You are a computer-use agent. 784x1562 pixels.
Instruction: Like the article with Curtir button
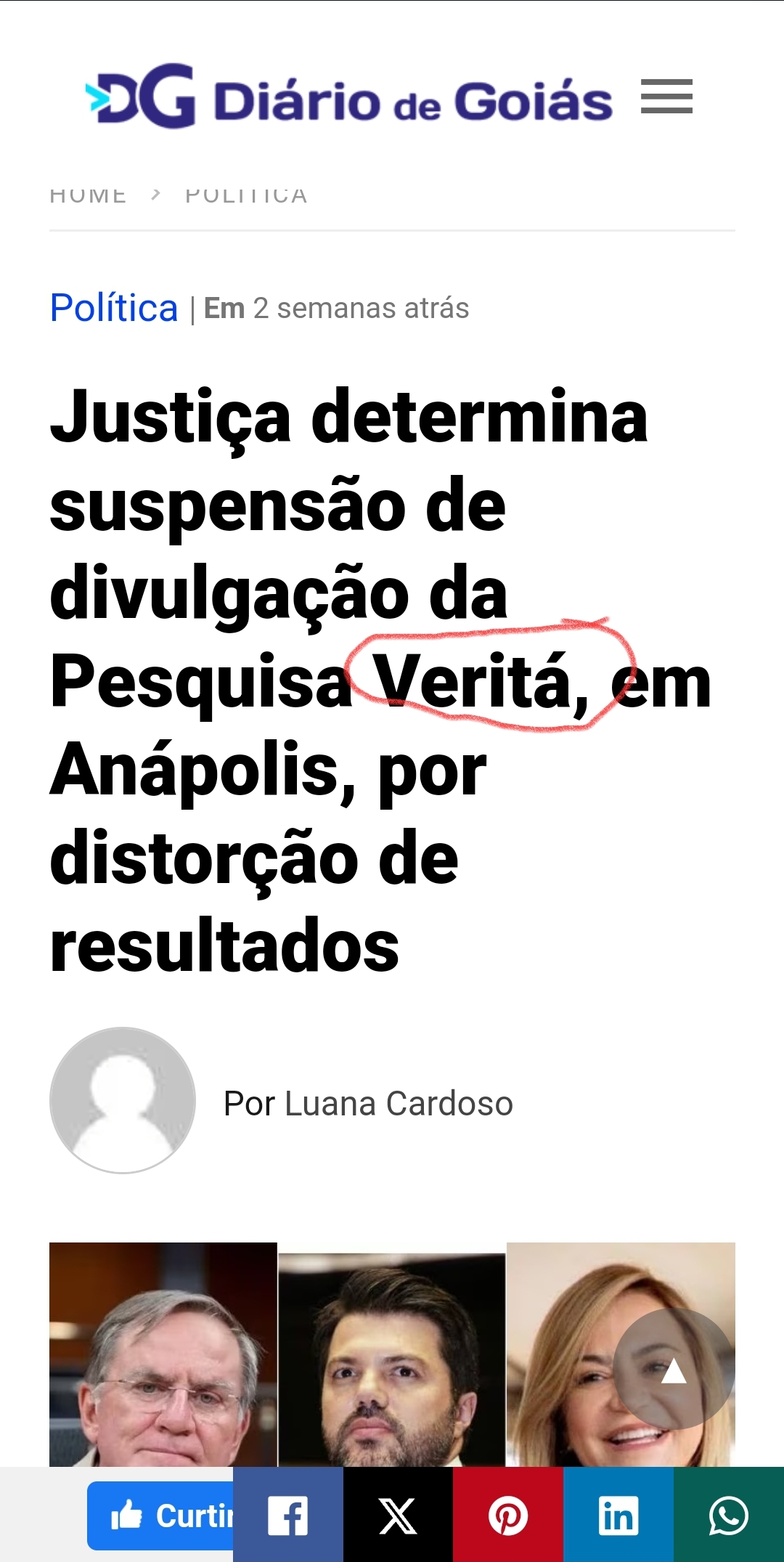(x=161, y=1516)
